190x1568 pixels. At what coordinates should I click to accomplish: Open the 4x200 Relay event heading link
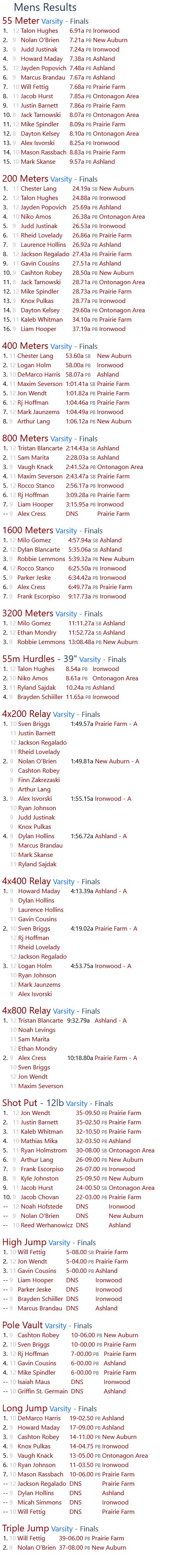pyautogui.click(x=26, y=714)
